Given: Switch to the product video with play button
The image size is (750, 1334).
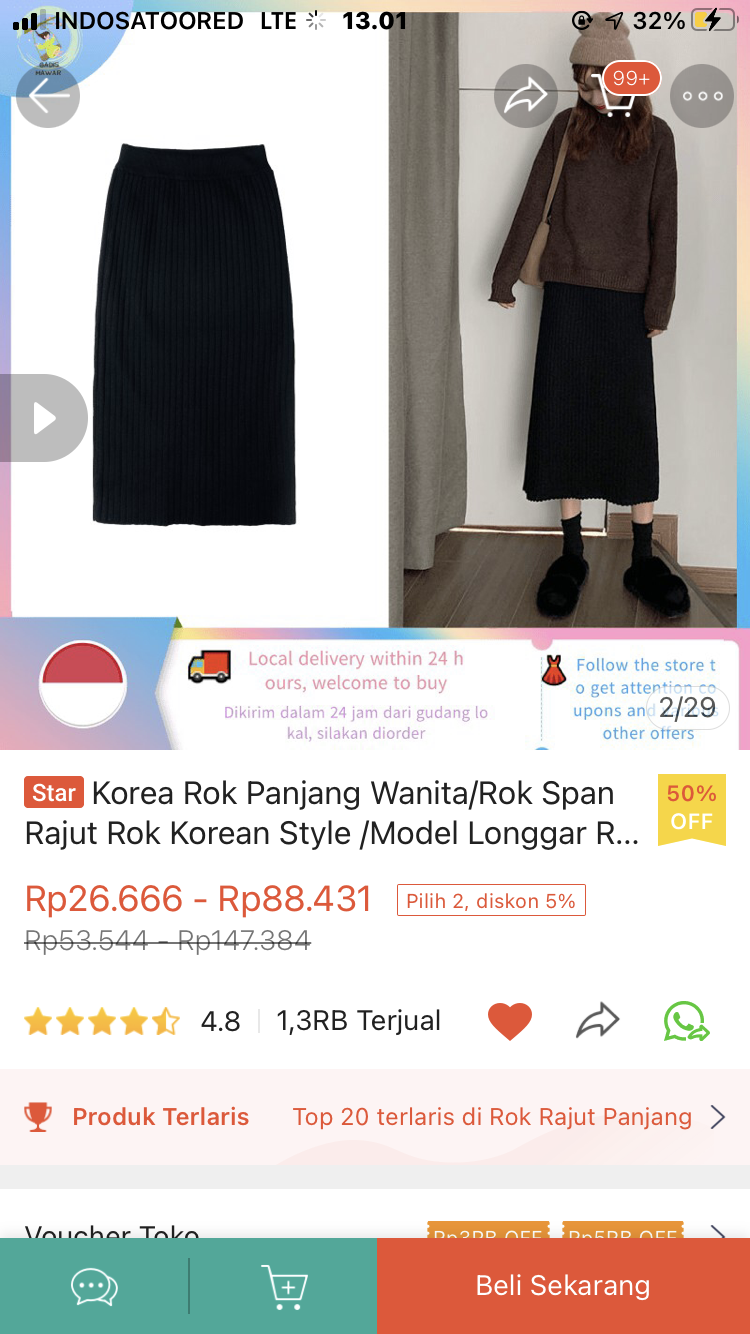Looking at the screenshot, I should [x=42, y=418].
